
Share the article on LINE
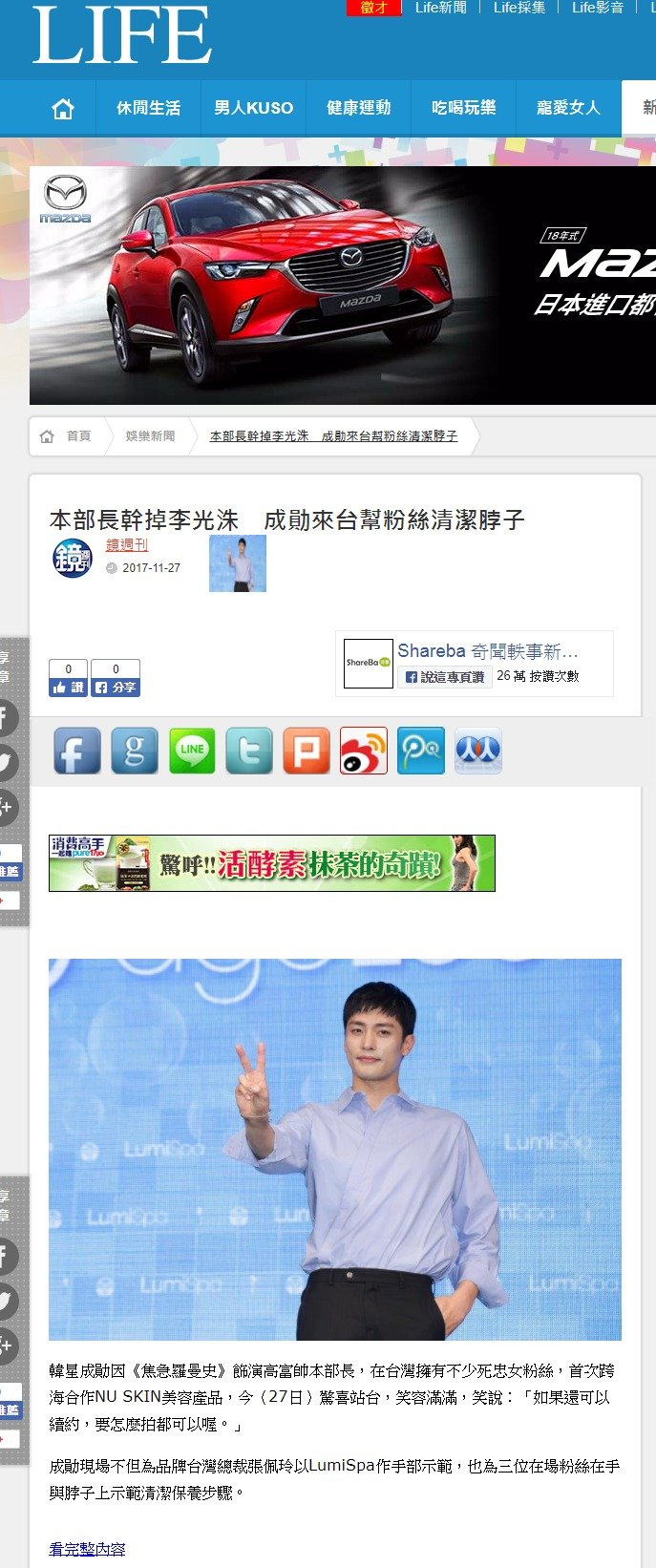coord(192,751)
